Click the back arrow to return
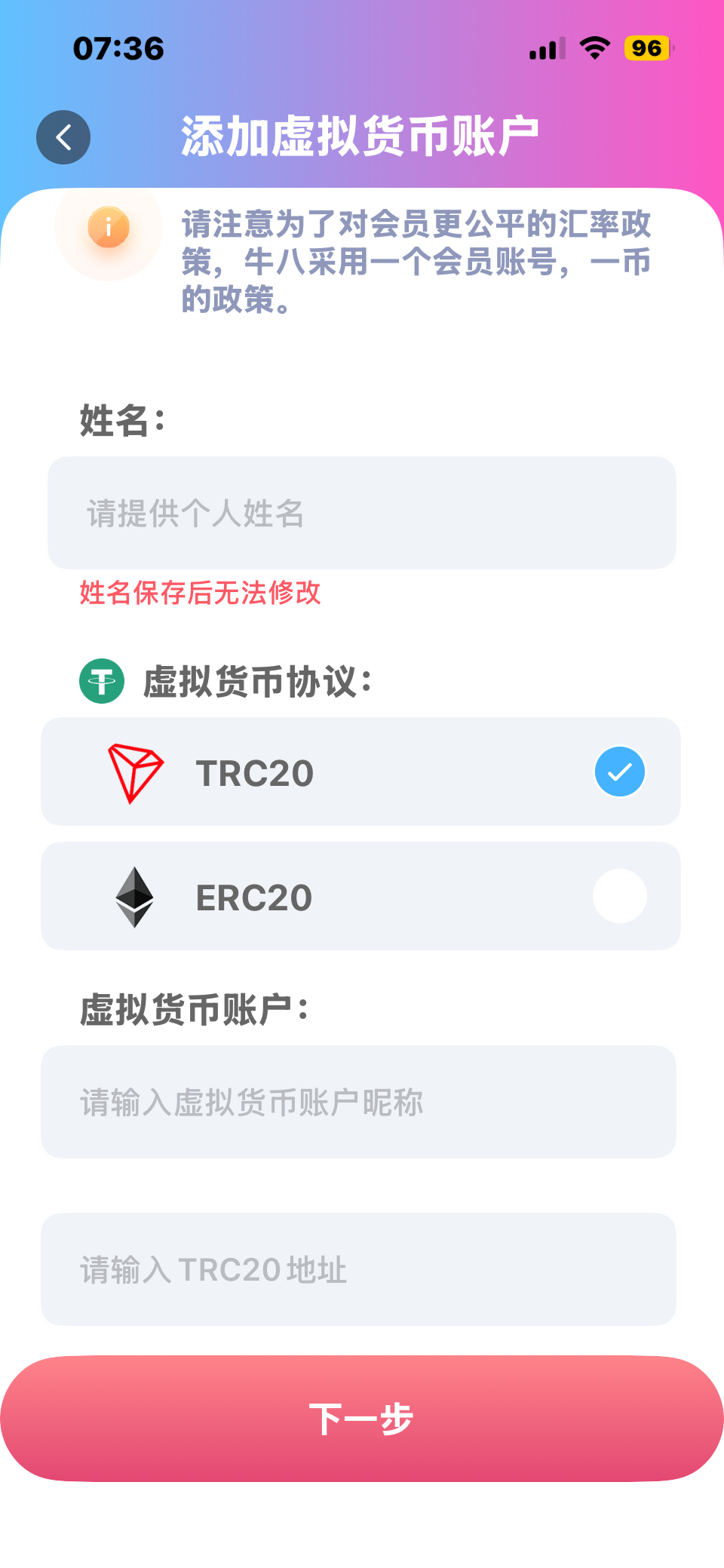 coord(63,137)
